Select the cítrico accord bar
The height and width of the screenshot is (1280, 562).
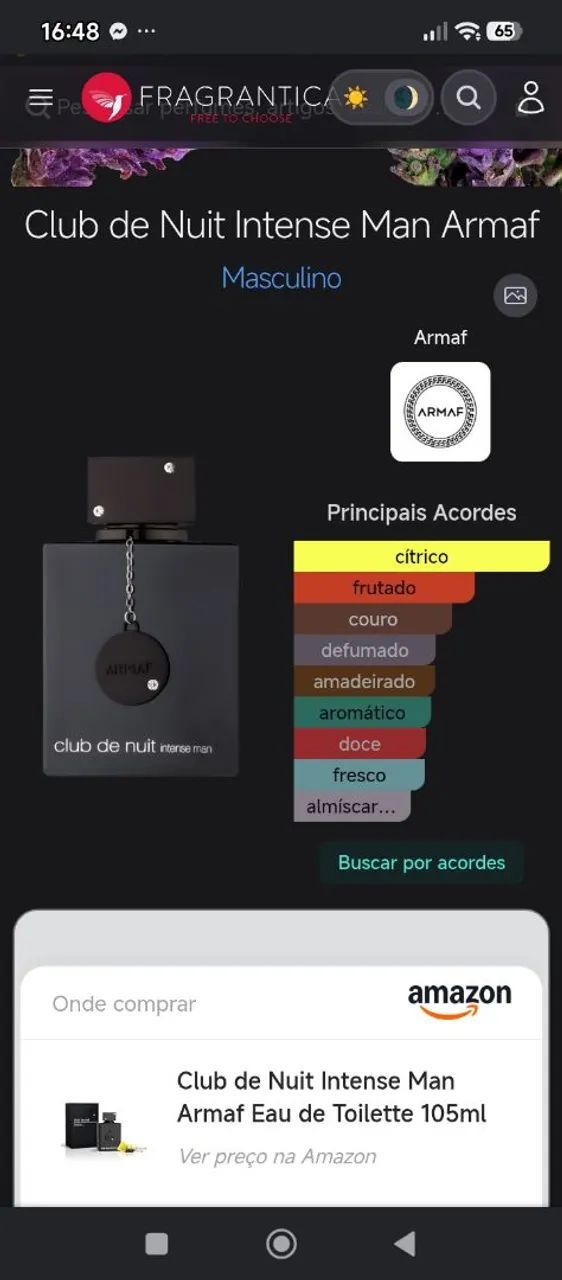(x=421, y=556)
